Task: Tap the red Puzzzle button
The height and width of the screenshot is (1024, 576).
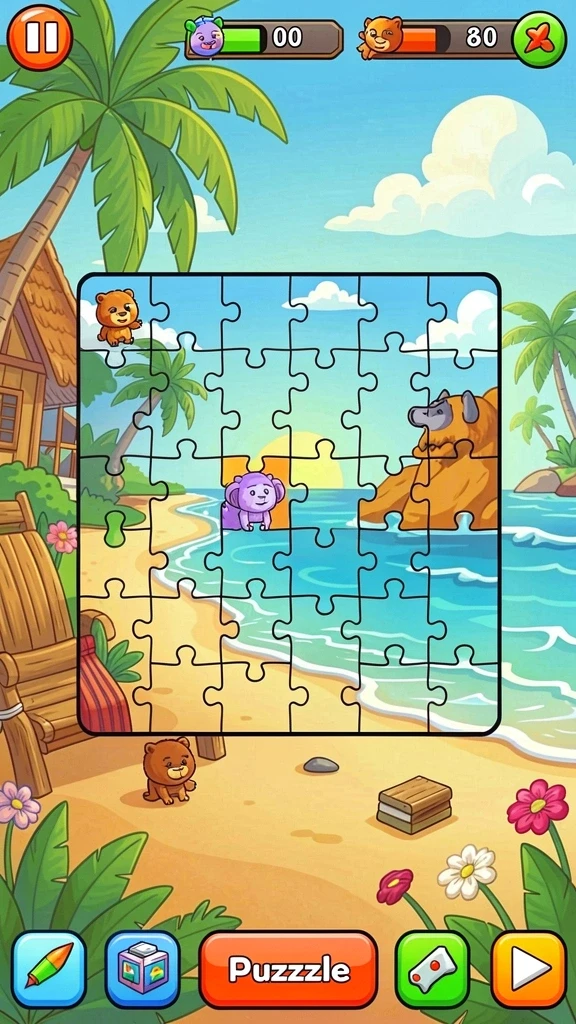Action: coord(289,969)
